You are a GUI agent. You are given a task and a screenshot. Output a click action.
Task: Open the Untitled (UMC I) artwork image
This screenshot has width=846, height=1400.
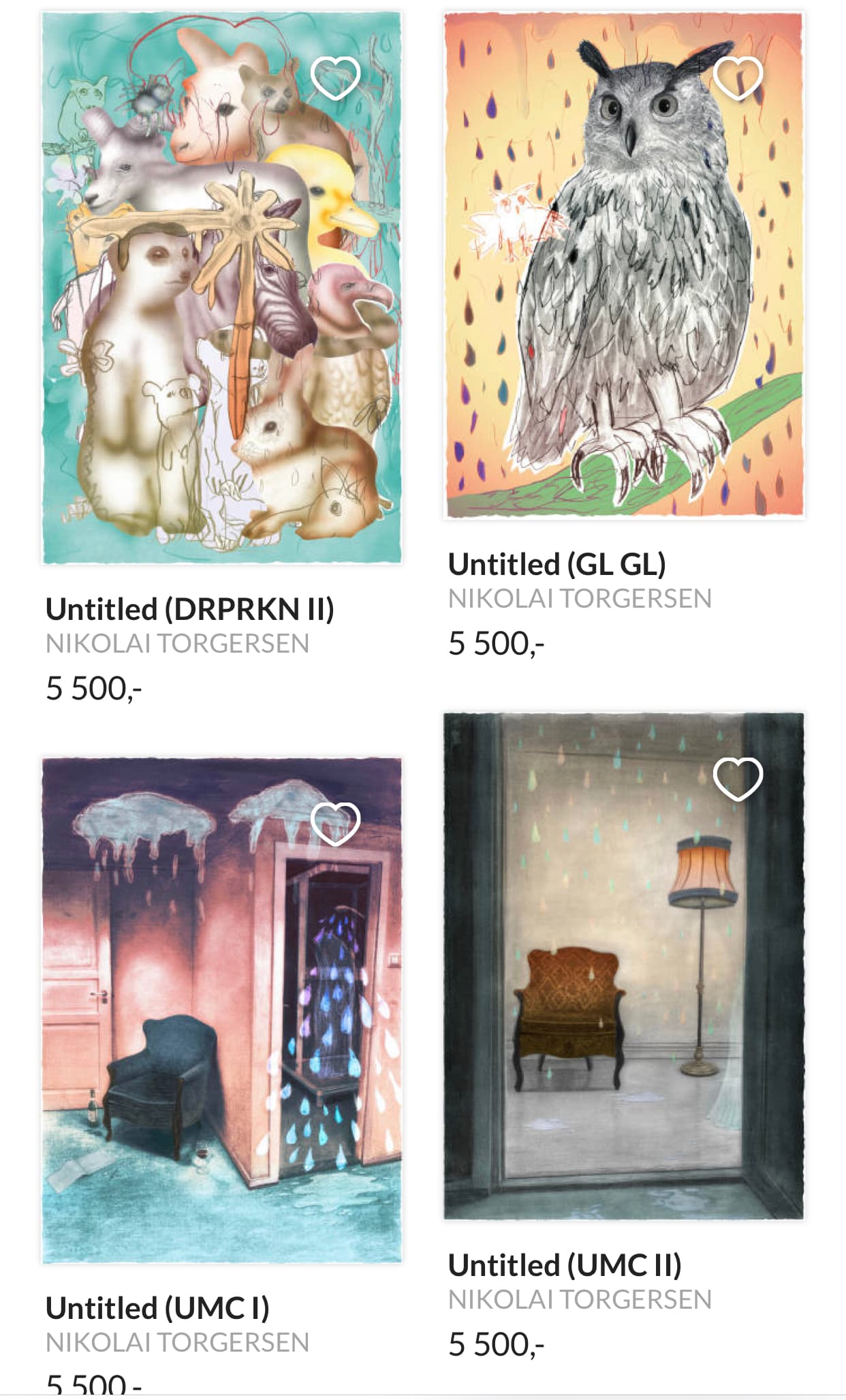[x=222, y=1010]
